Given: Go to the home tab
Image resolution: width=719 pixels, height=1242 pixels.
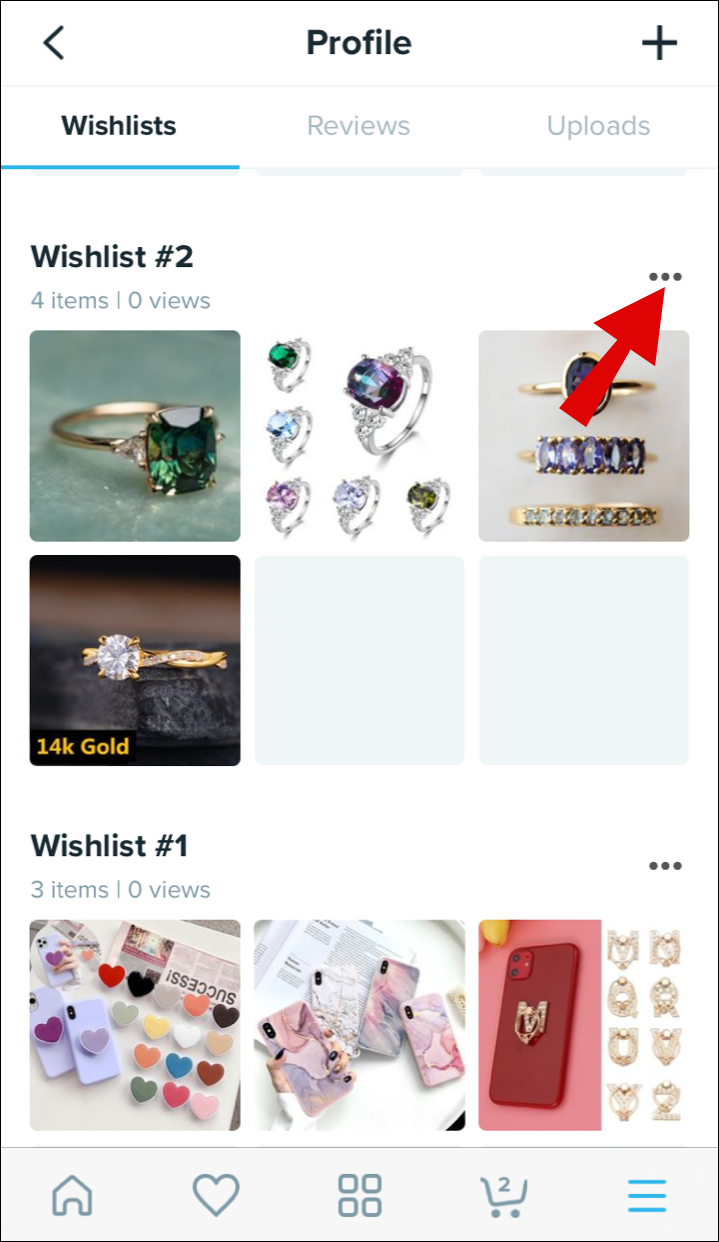Looking at the screenshot, I should [72, 1194].
